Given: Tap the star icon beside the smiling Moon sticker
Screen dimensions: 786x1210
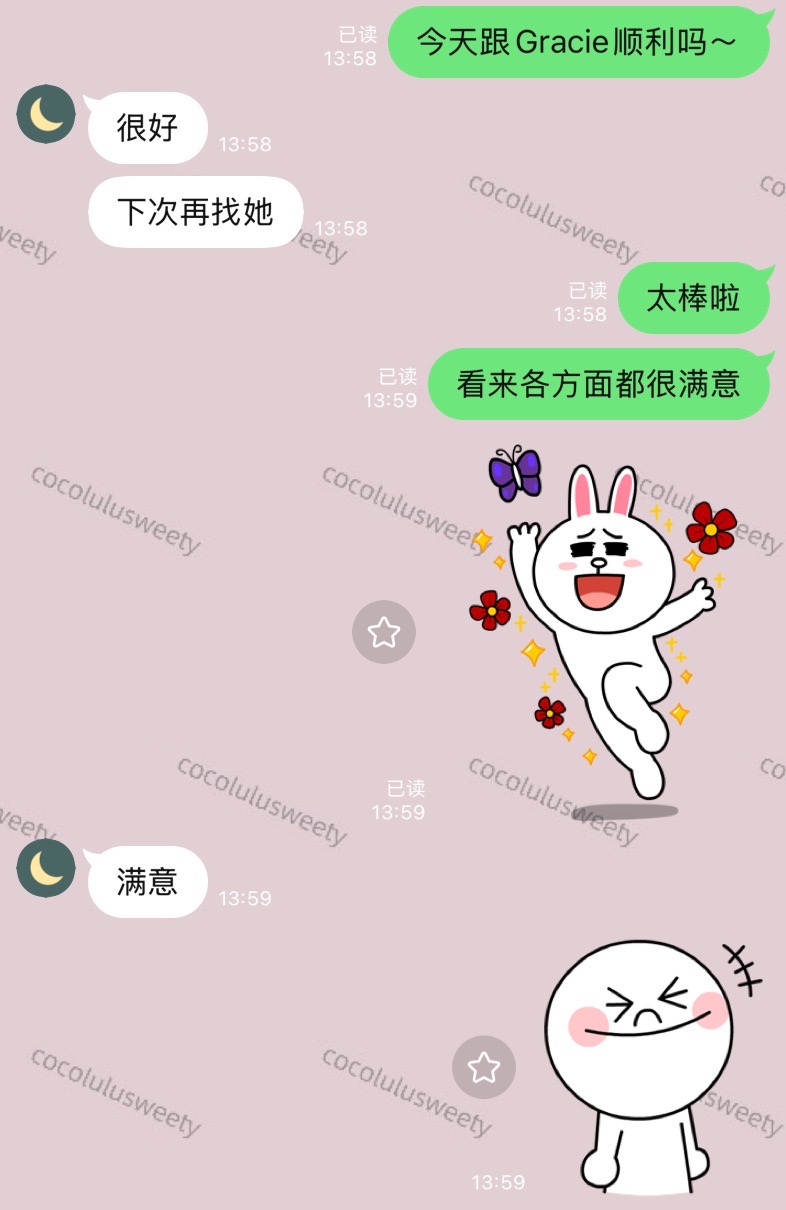Looking at the screenshot, I should [484, 1067].
